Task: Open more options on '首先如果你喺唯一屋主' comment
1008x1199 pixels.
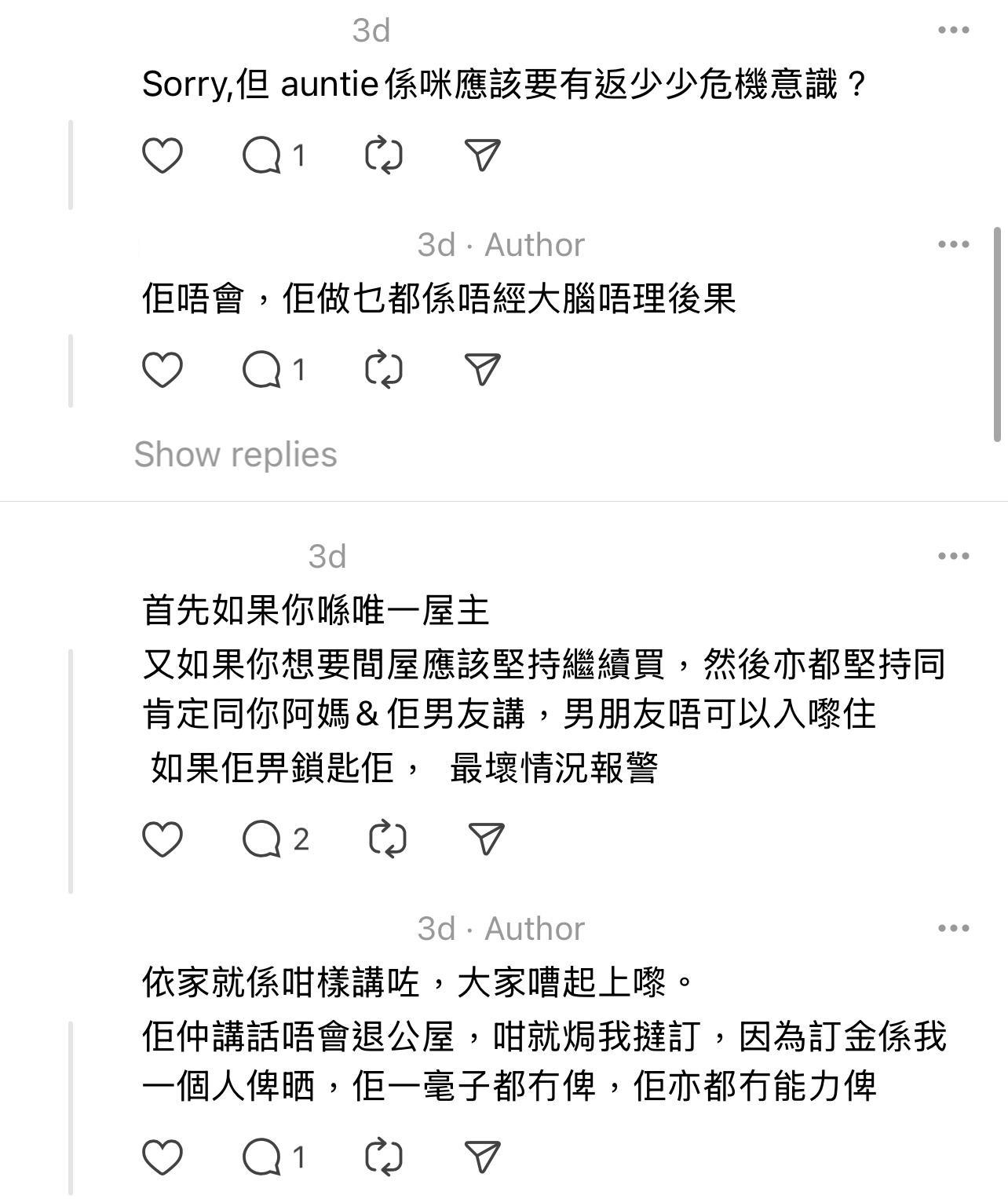Action: [x=953, y=556]
